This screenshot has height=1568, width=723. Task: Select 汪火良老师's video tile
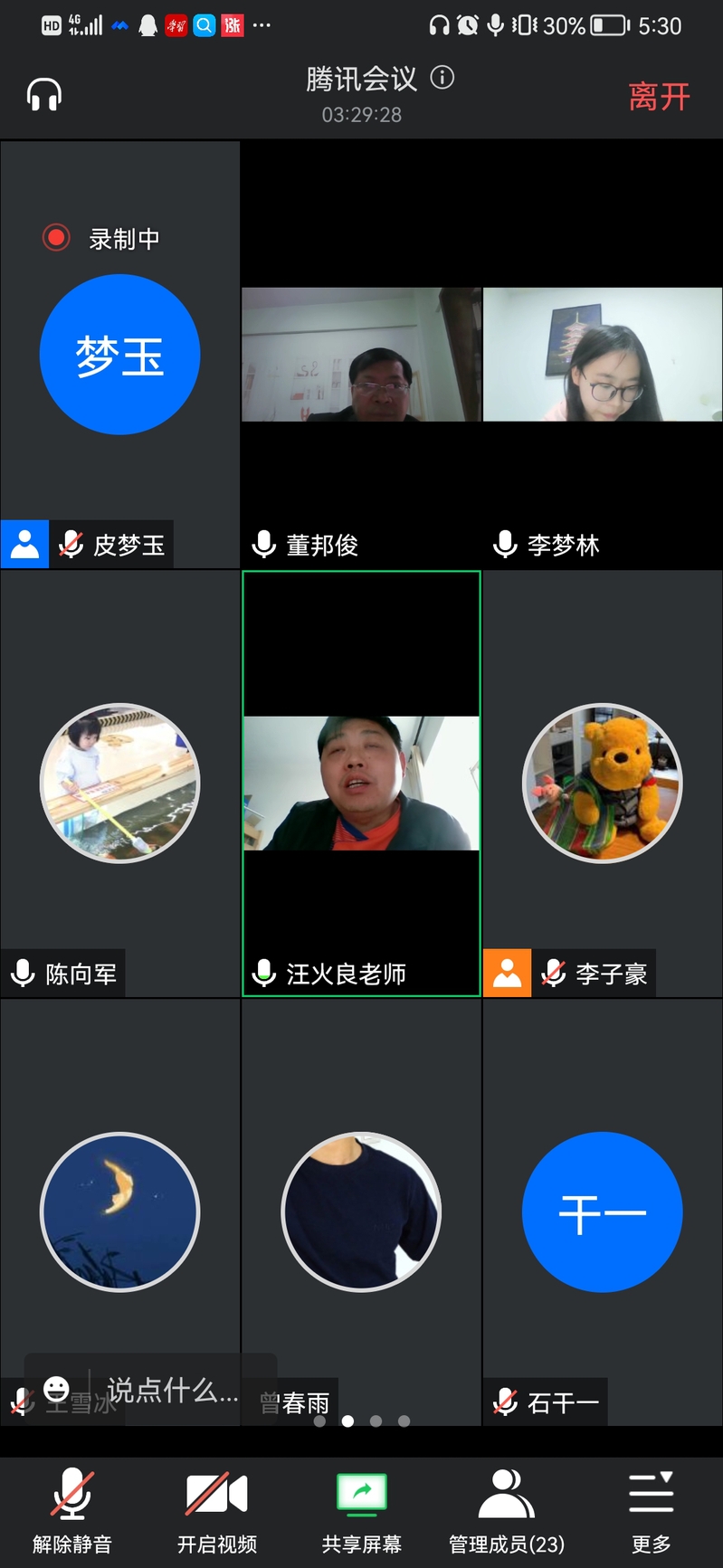point(361,784)
